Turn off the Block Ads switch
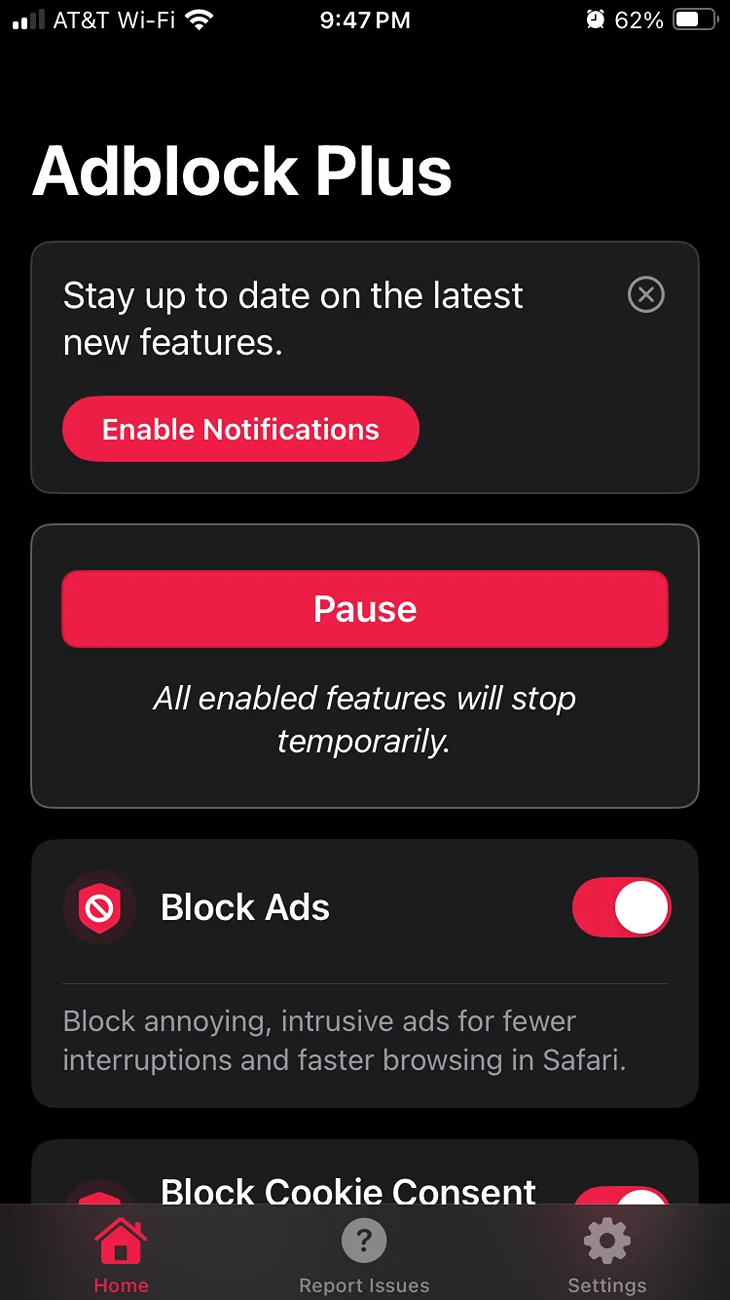Image resolution: width=730 pixels, height=1300 pixels. 621,908
